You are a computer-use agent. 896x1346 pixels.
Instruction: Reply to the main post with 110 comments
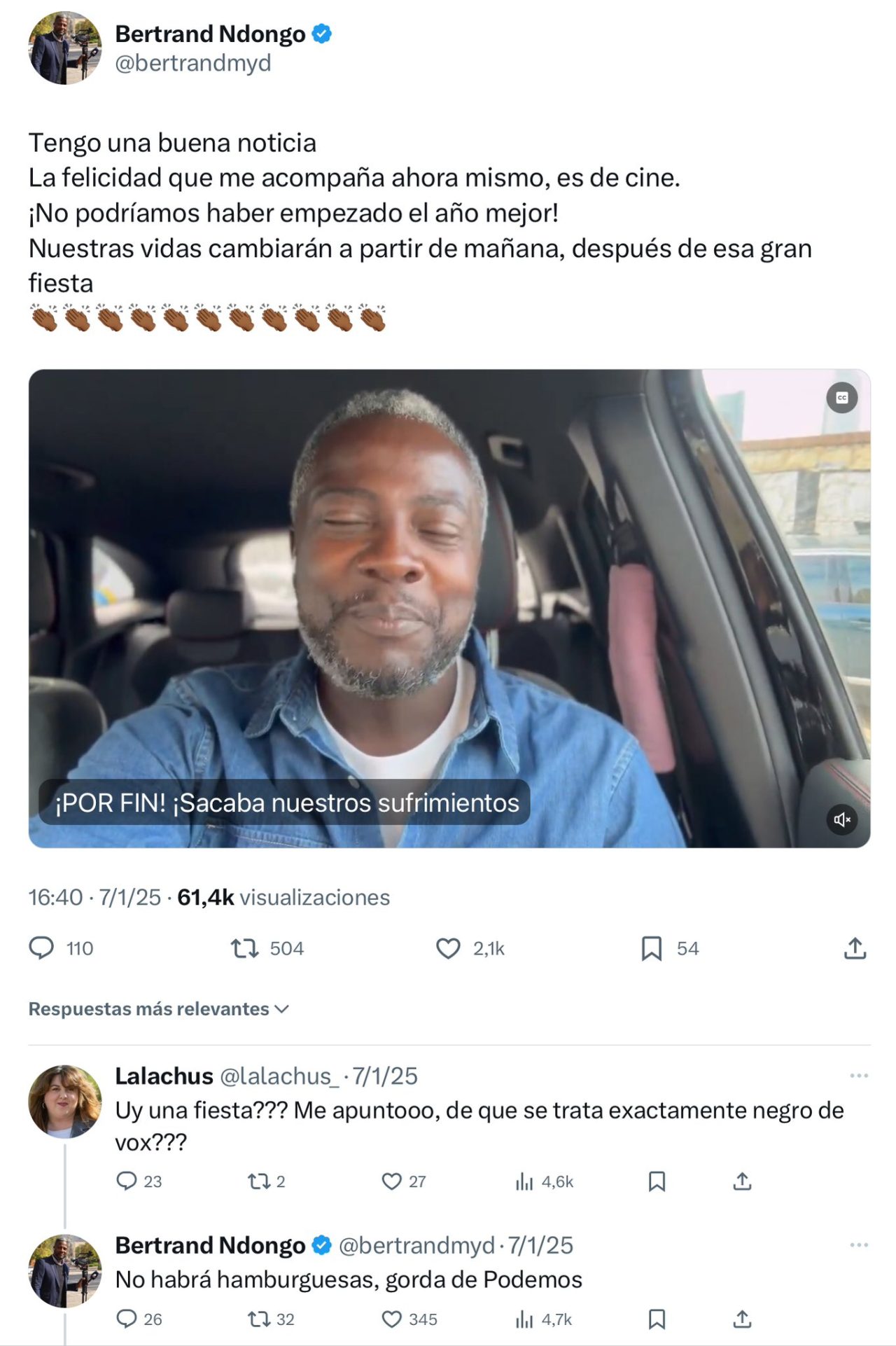[41, 948]
